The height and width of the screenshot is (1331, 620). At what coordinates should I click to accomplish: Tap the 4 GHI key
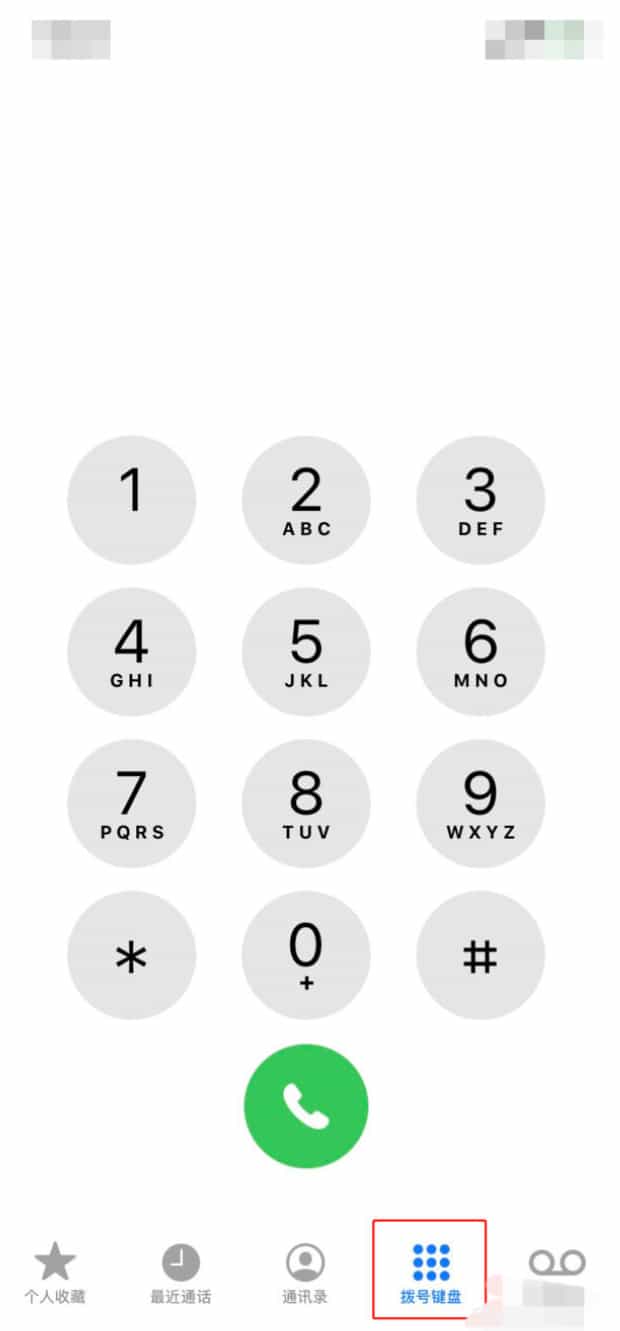tap(132, 652)
